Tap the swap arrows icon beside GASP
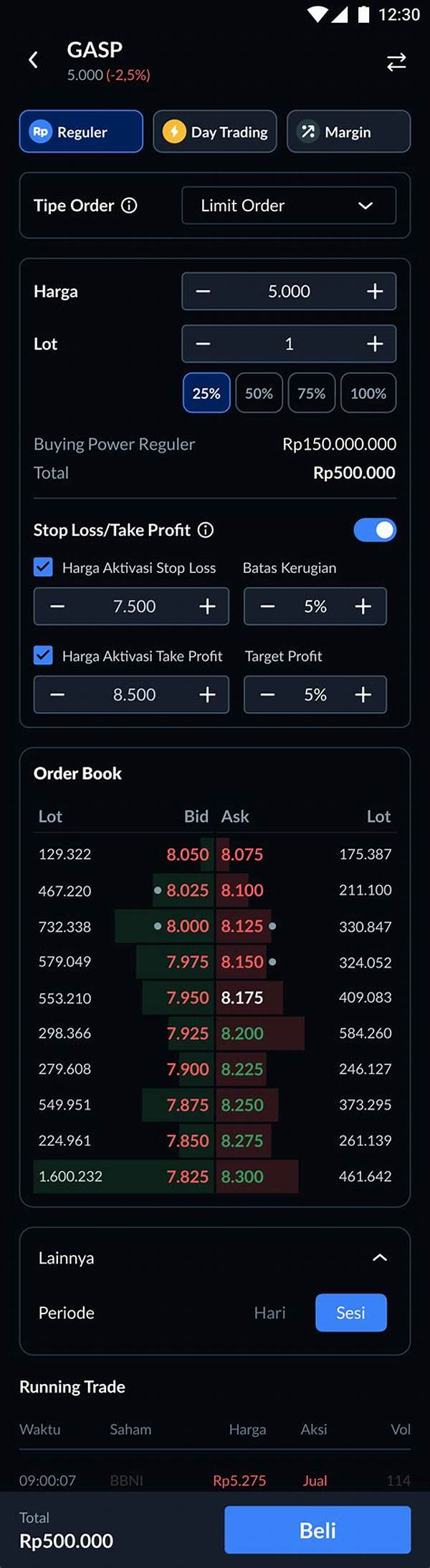Viewport: 430px width, 1568px height. (396, 62)
